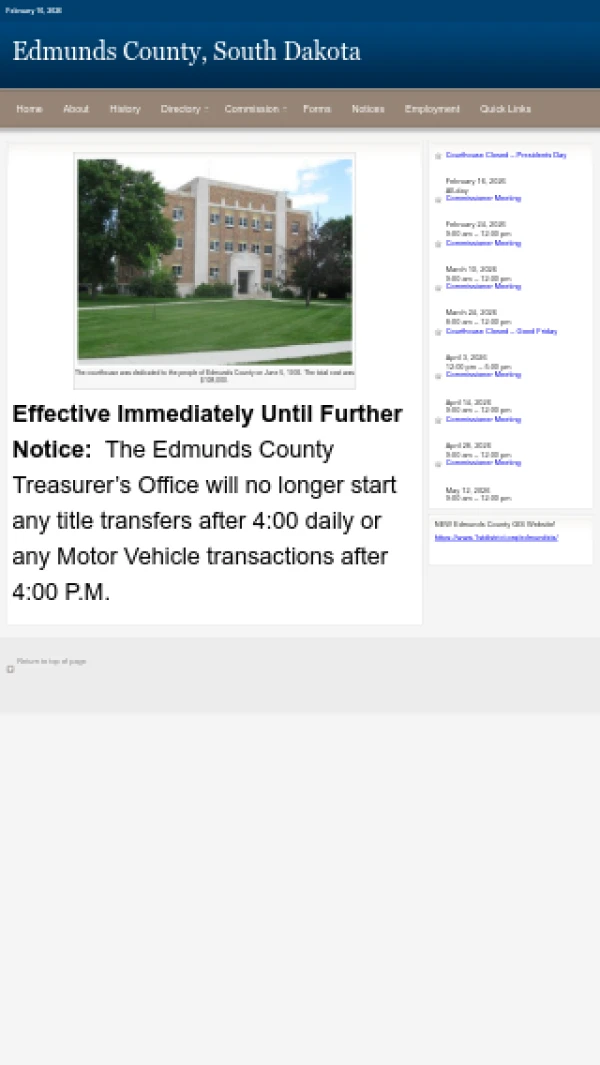Screen dimensions: 600x1065
Task: Open the History page
Action: coord(125,109)
